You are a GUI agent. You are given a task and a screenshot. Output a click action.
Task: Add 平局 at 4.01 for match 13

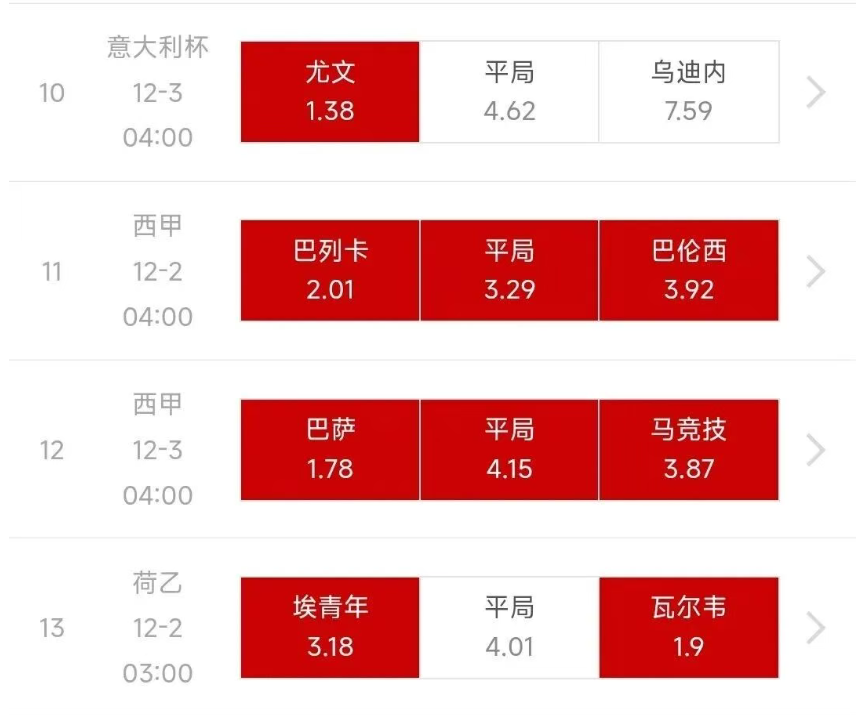tap(509, 628)
